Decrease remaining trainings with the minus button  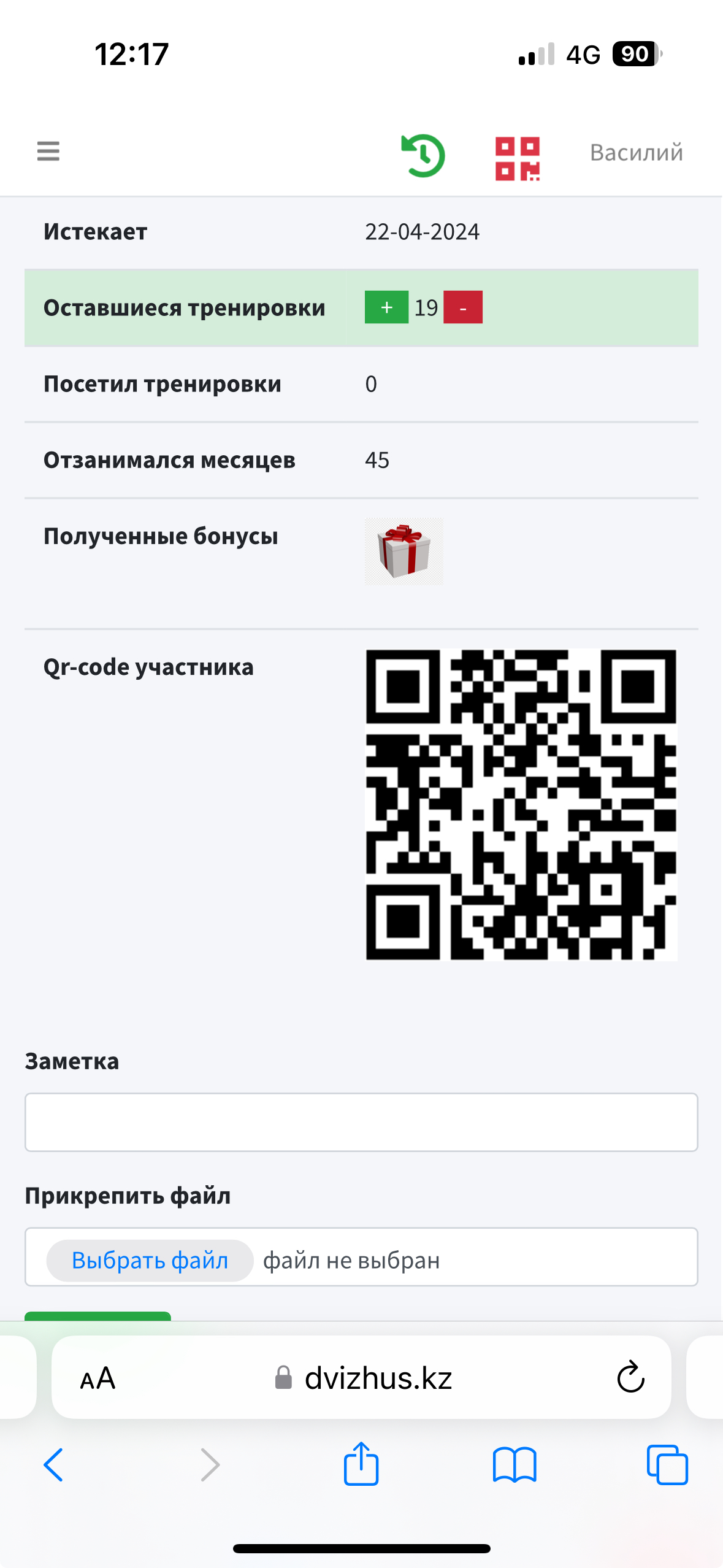click(x=463, y=307)
